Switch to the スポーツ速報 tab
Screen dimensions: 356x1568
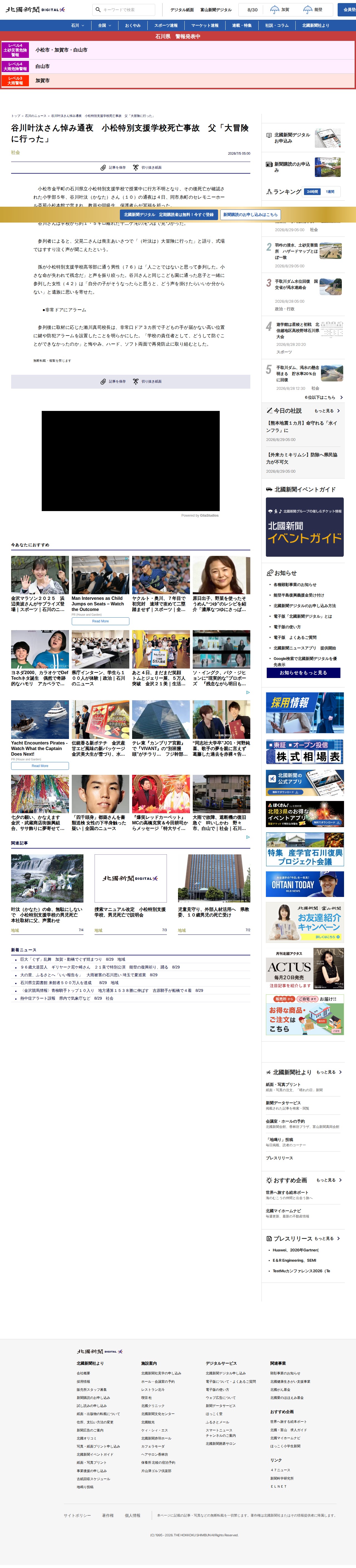[x=165, y=26]
